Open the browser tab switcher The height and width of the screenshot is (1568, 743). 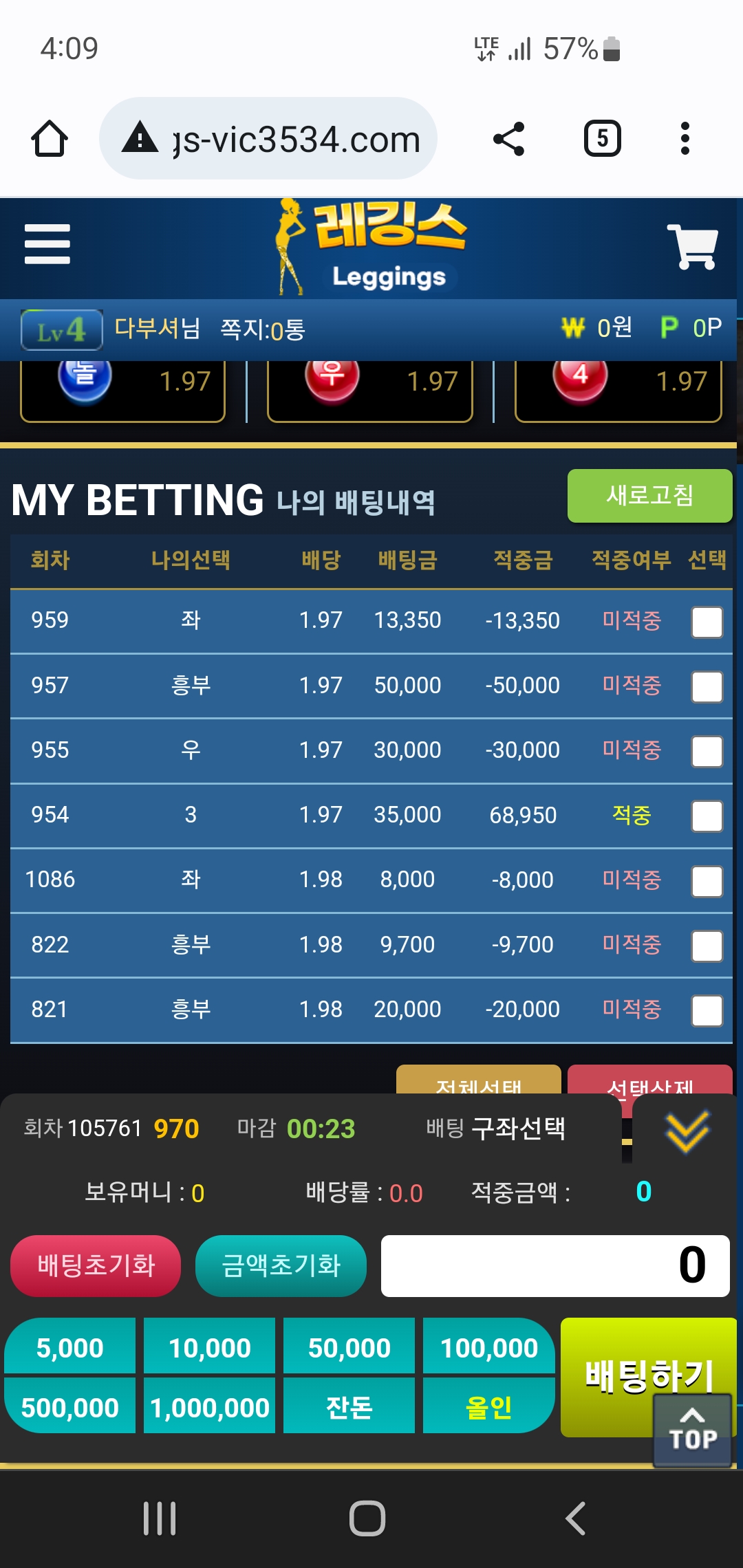pos(602,139)
